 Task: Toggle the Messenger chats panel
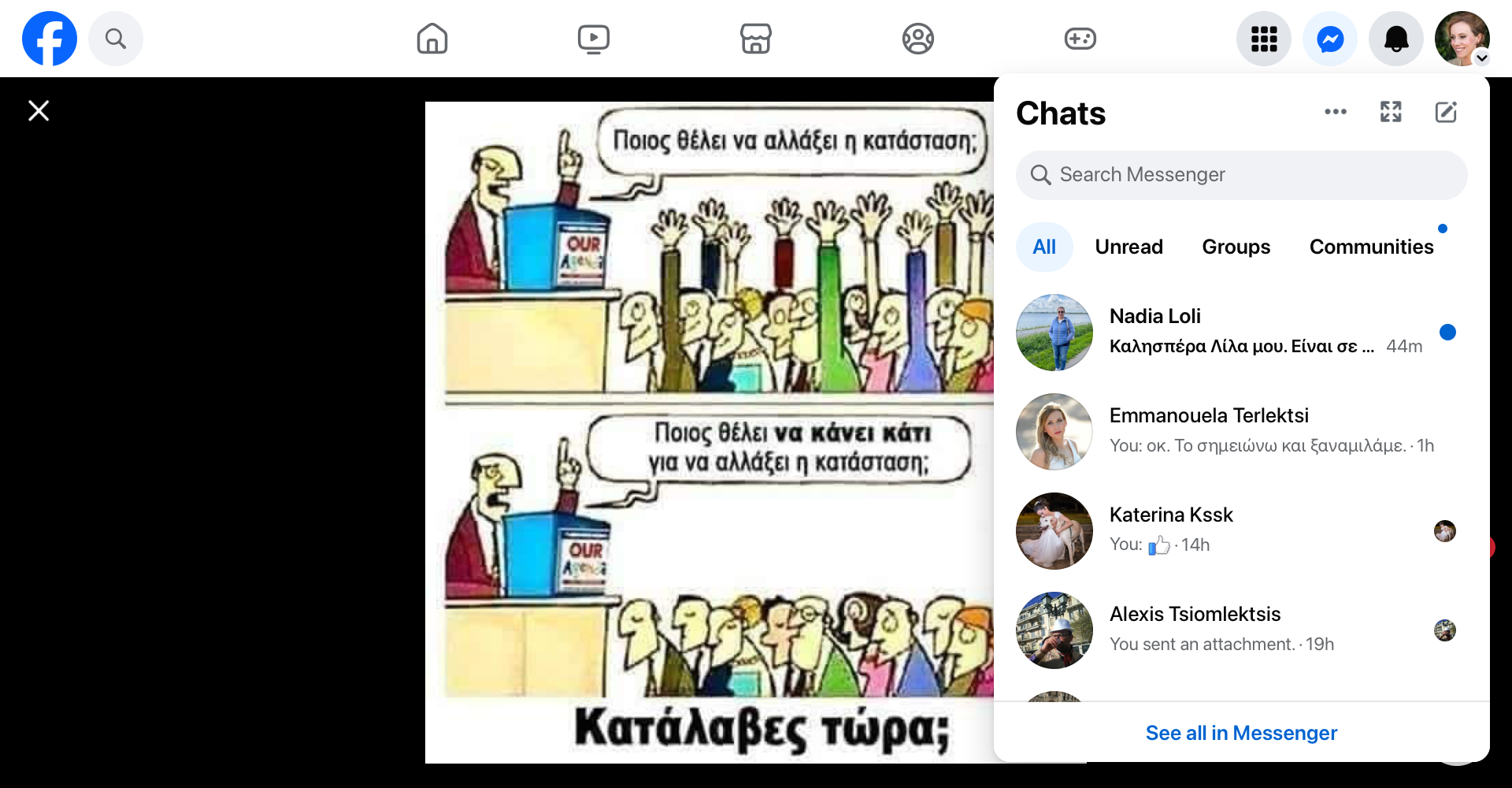coord(1330,39)
